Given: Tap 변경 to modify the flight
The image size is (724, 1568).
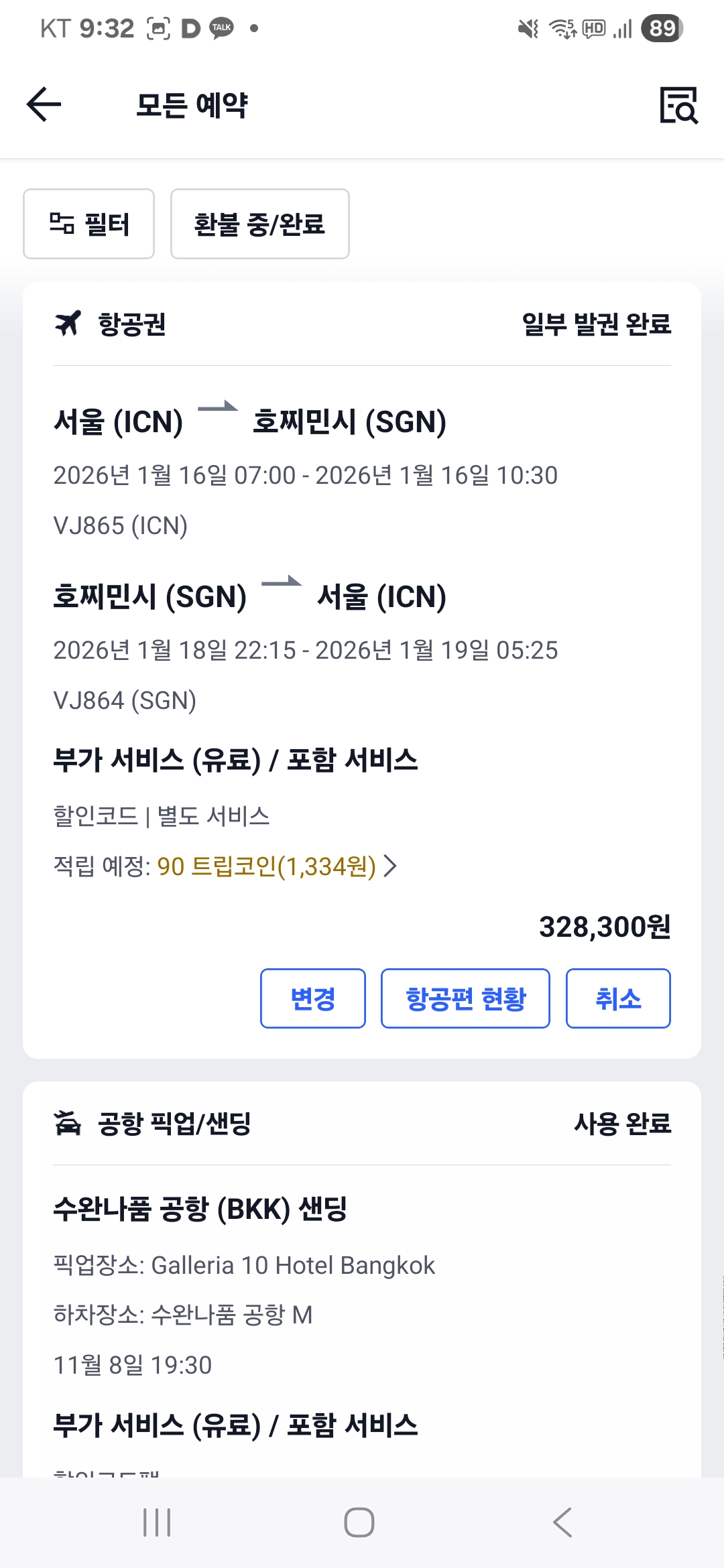Looking at the screenshot, I should tap(312, 998).
